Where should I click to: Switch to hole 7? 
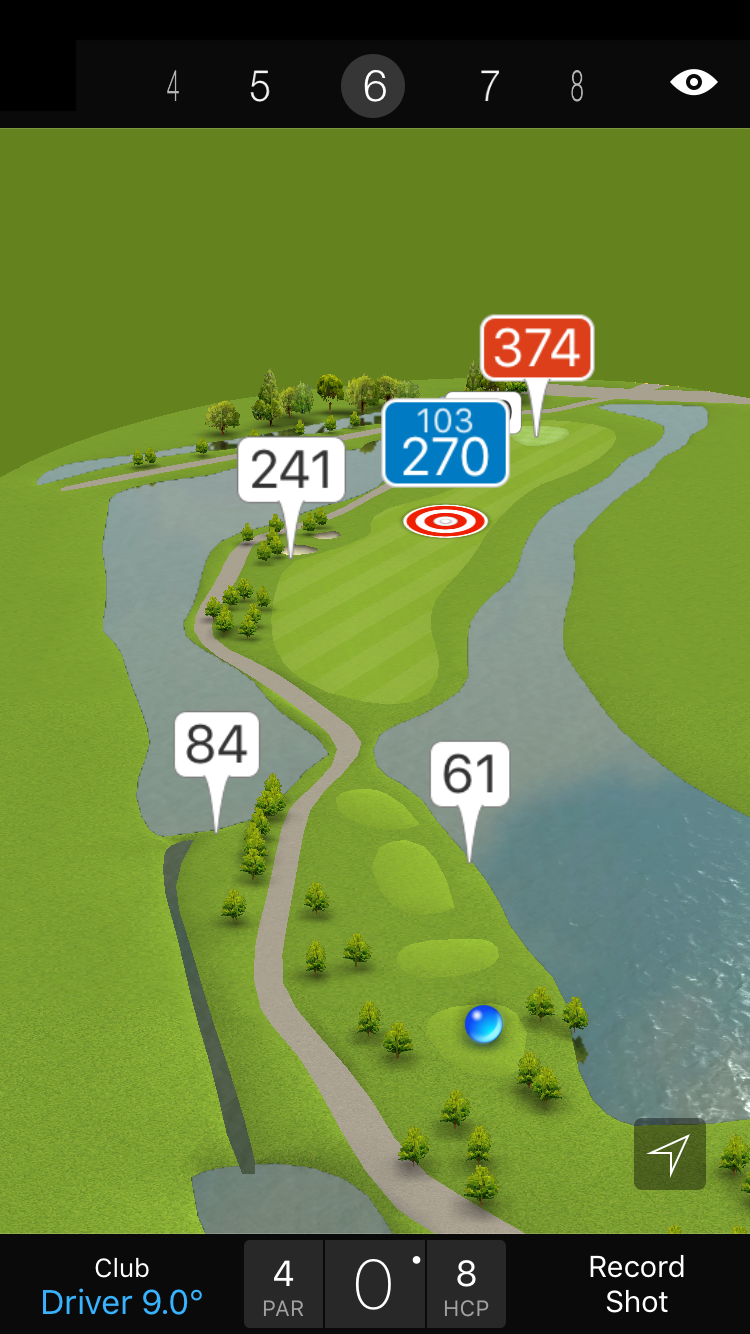point(489,87)
